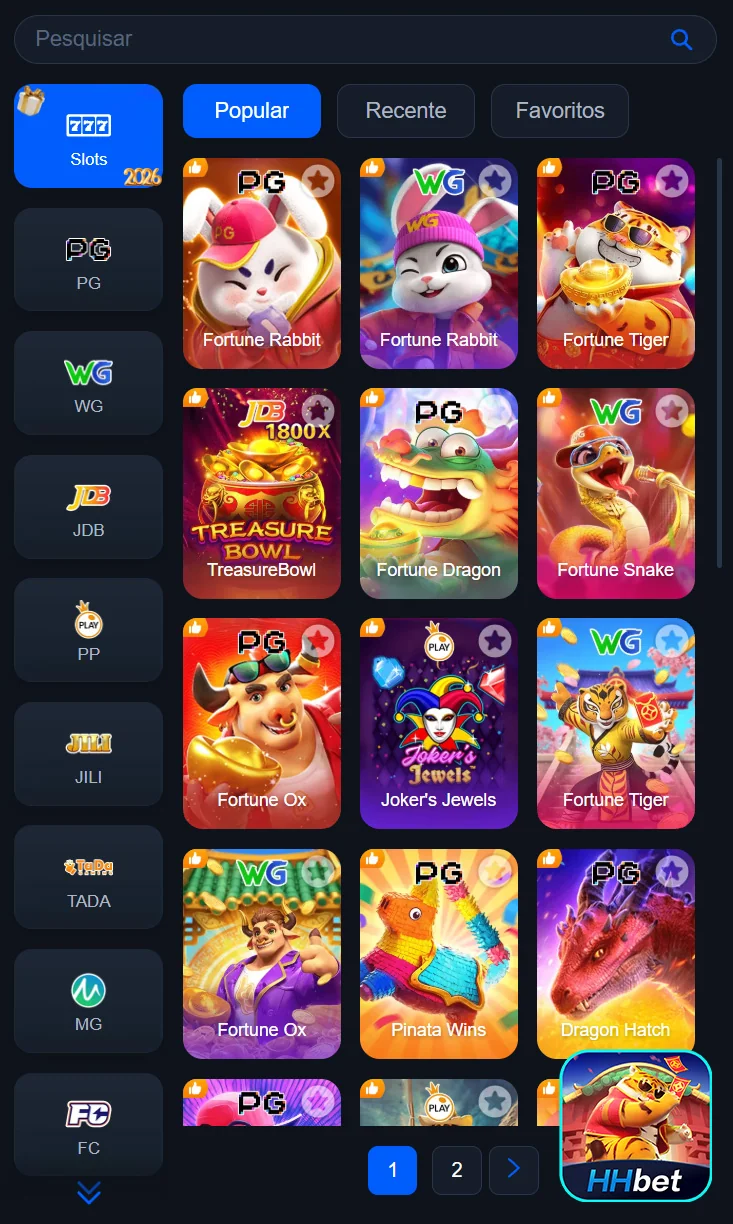This screenshot has height=1224, width=733.
Task: Select the JDB provider category
Action: tap(88, 507)
